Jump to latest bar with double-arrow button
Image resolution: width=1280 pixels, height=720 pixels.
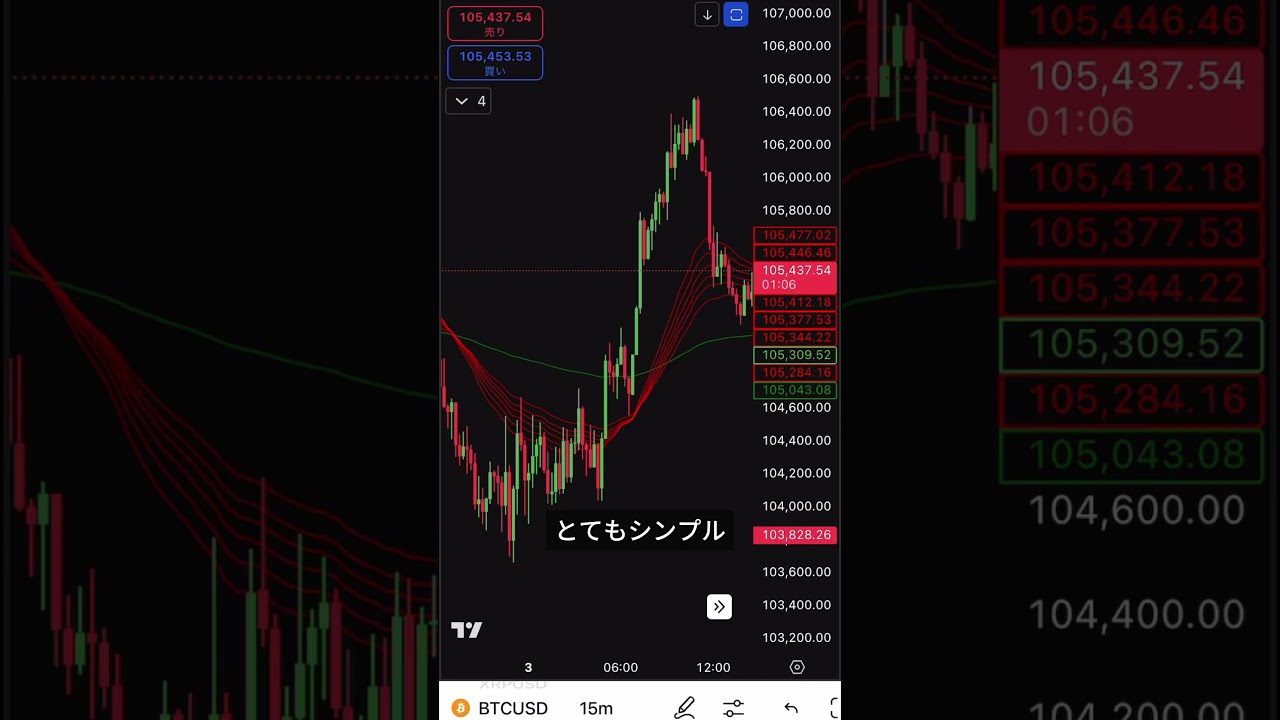click(719, 607)
